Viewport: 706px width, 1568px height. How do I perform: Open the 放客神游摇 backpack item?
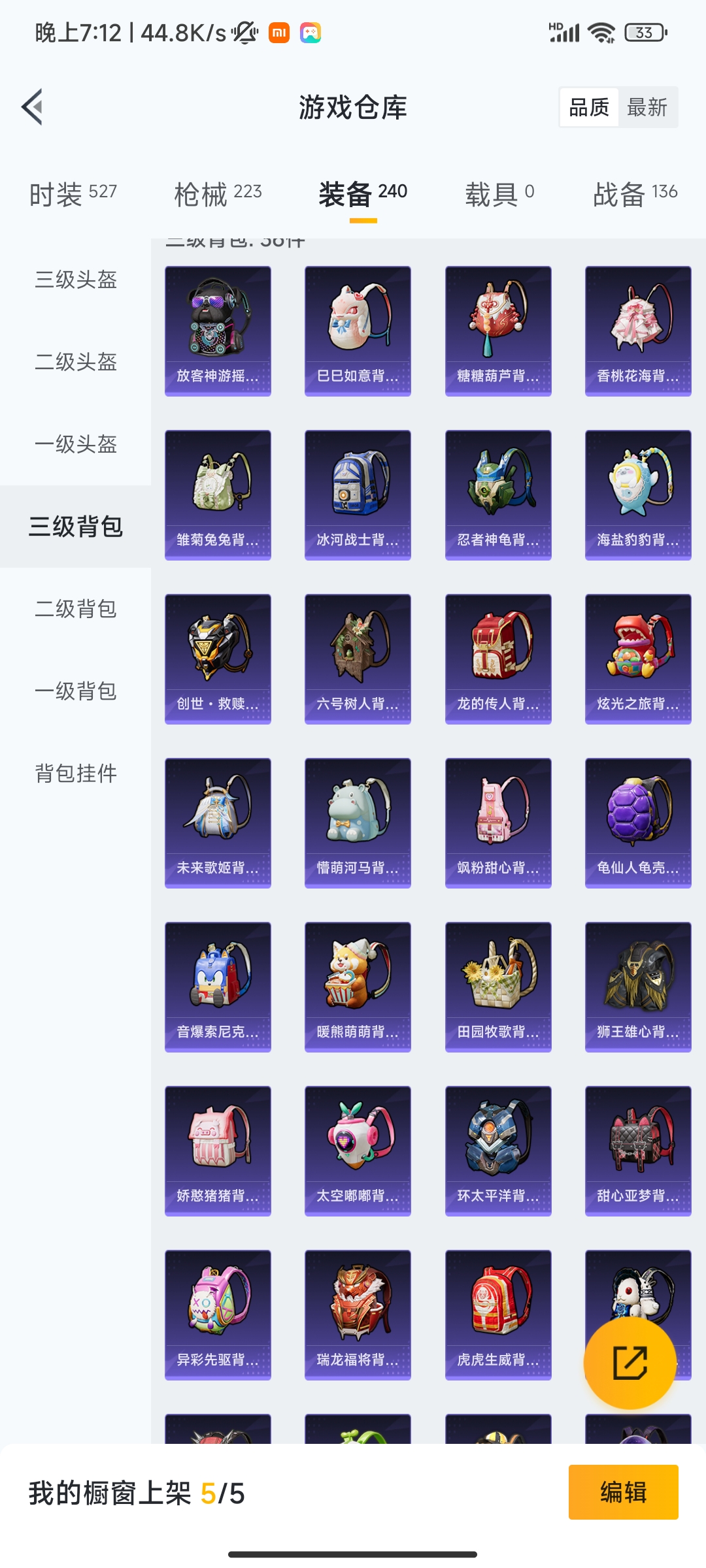(x=218, y=331)
